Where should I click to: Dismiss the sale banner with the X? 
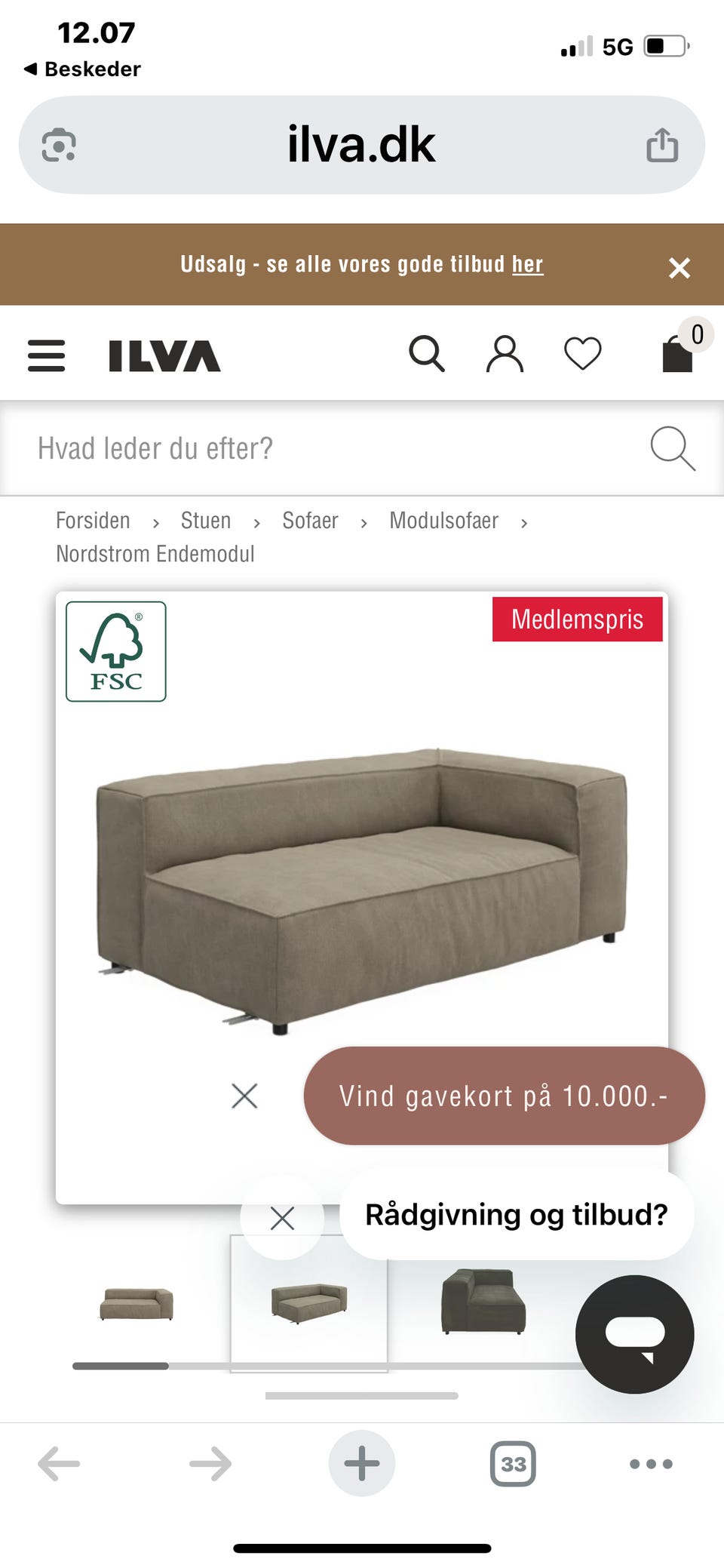click(680, 268)
